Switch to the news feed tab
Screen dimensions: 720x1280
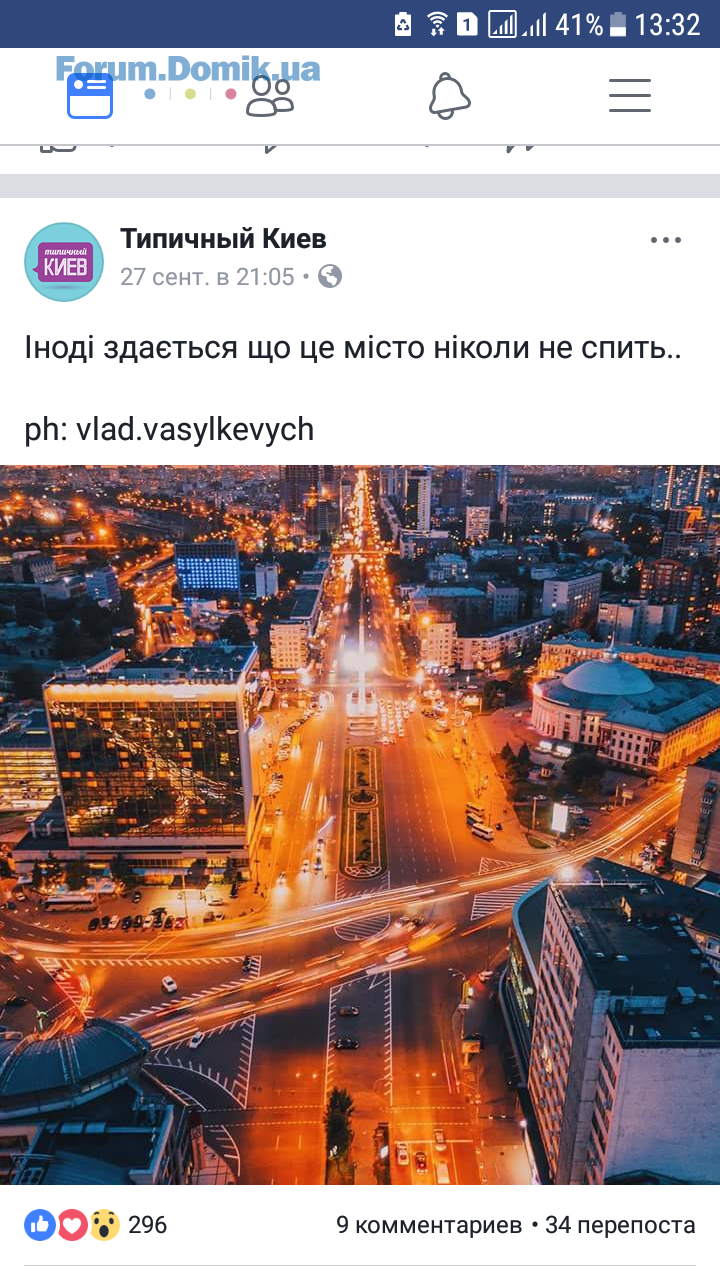(90, 96)
